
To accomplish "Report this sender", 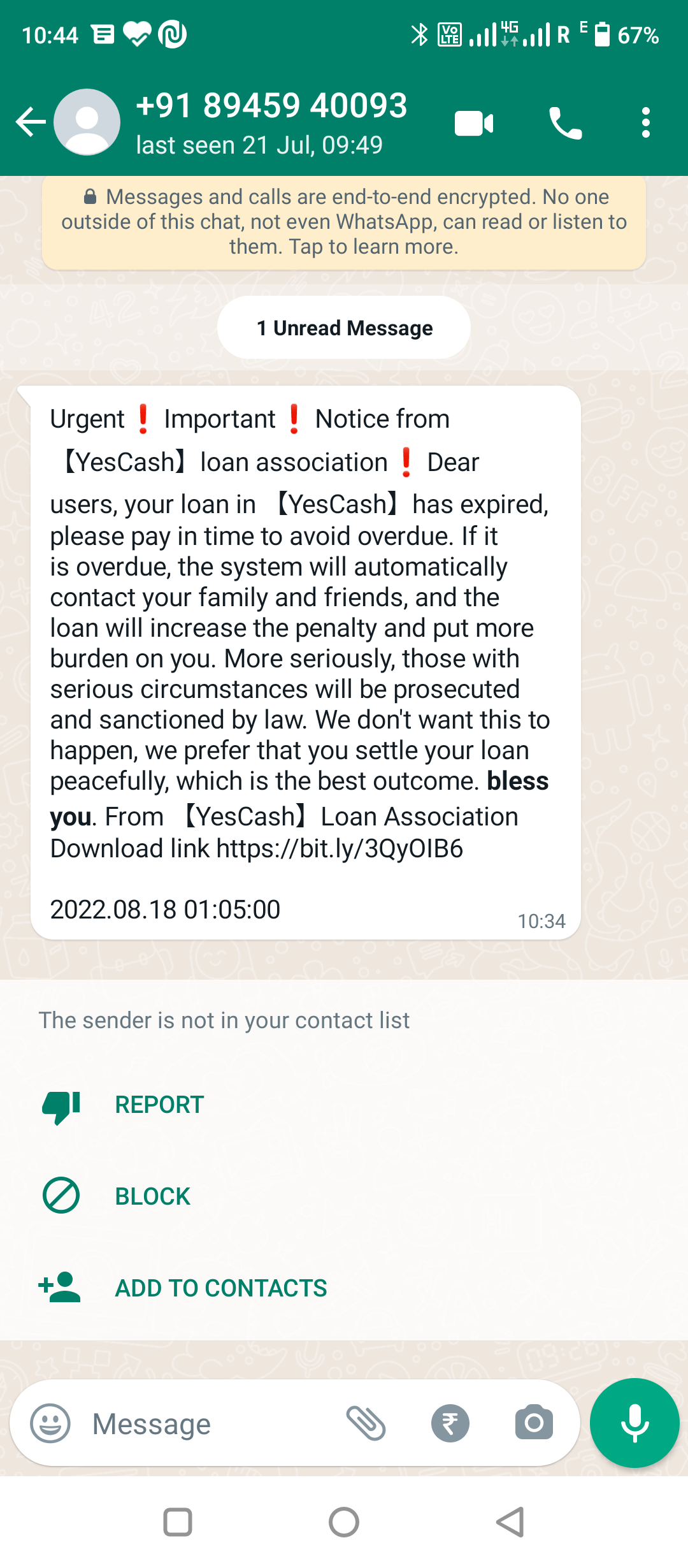I will click(x=159, y=1105).
